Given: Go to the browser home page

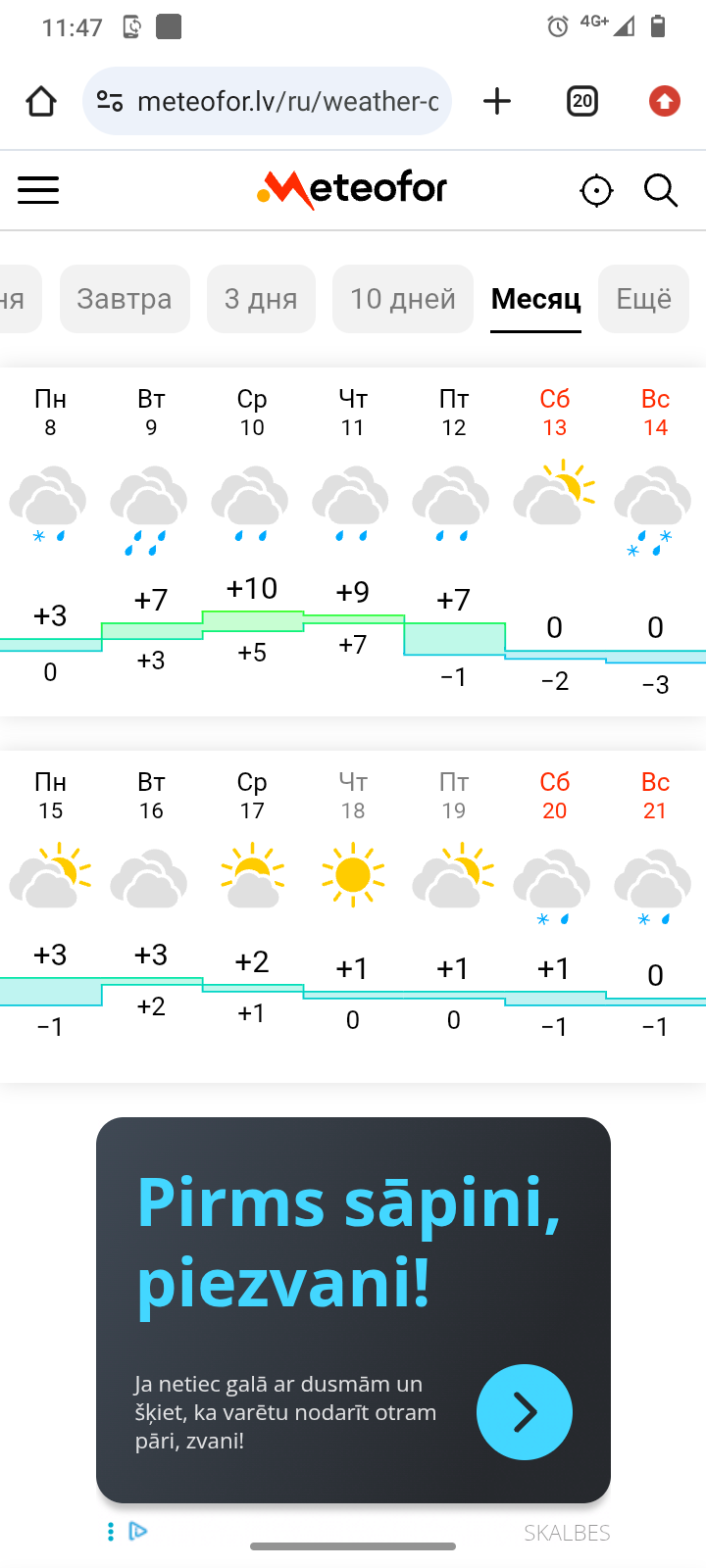Looking at the screenshot, I should pyautogui.click(x=41, y=101).
